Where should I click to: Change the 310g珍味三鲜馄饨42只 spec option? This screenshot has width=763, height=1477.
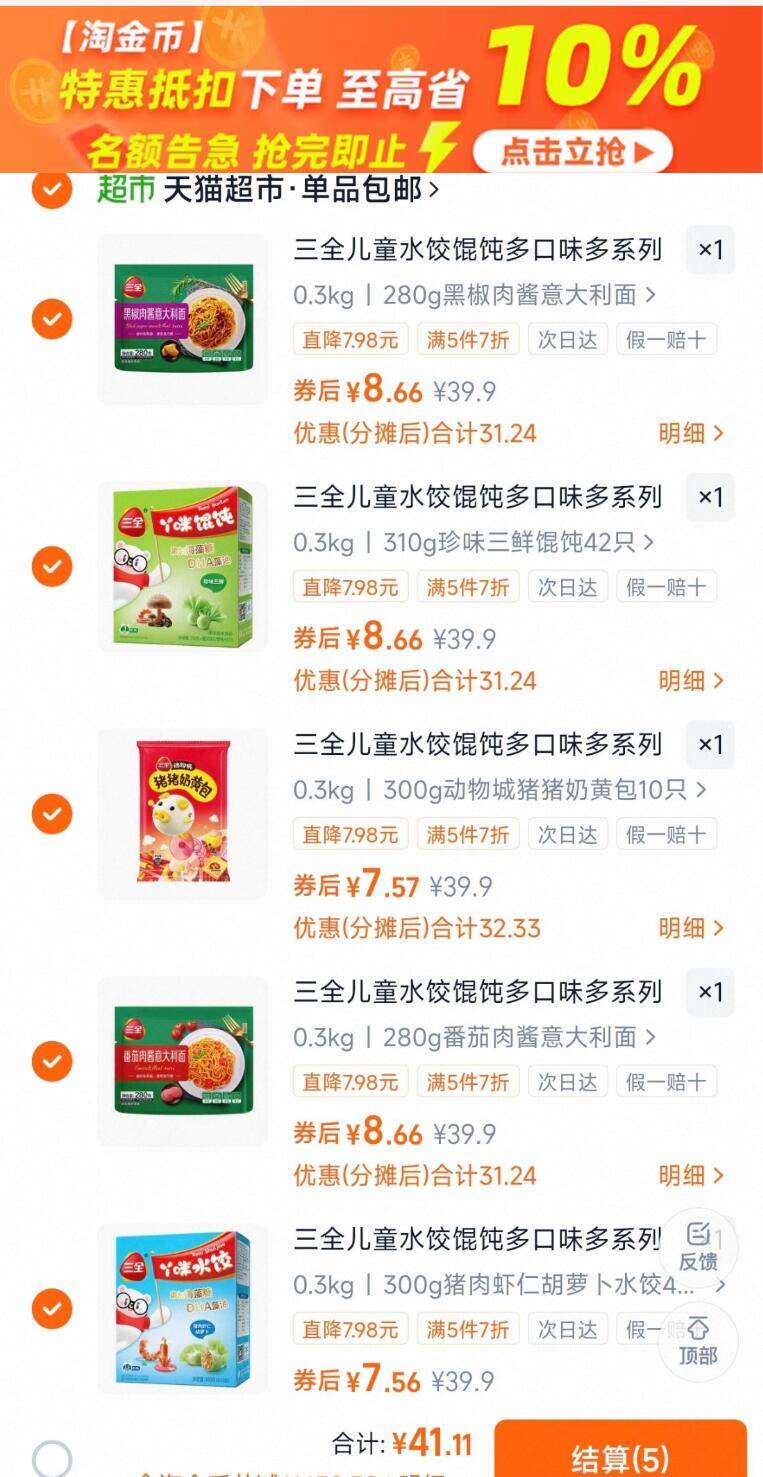tap(475, 542)
